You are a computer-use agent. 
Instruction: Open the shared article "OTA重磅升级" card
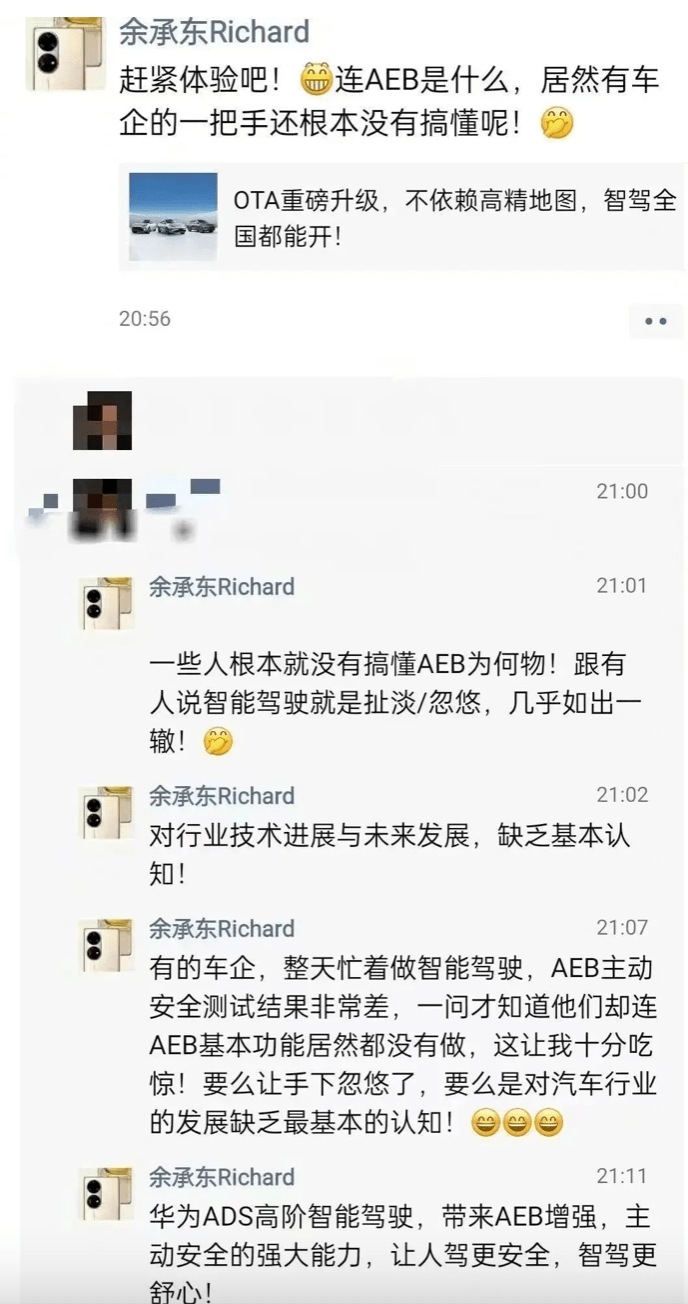(x=400, y=216)
